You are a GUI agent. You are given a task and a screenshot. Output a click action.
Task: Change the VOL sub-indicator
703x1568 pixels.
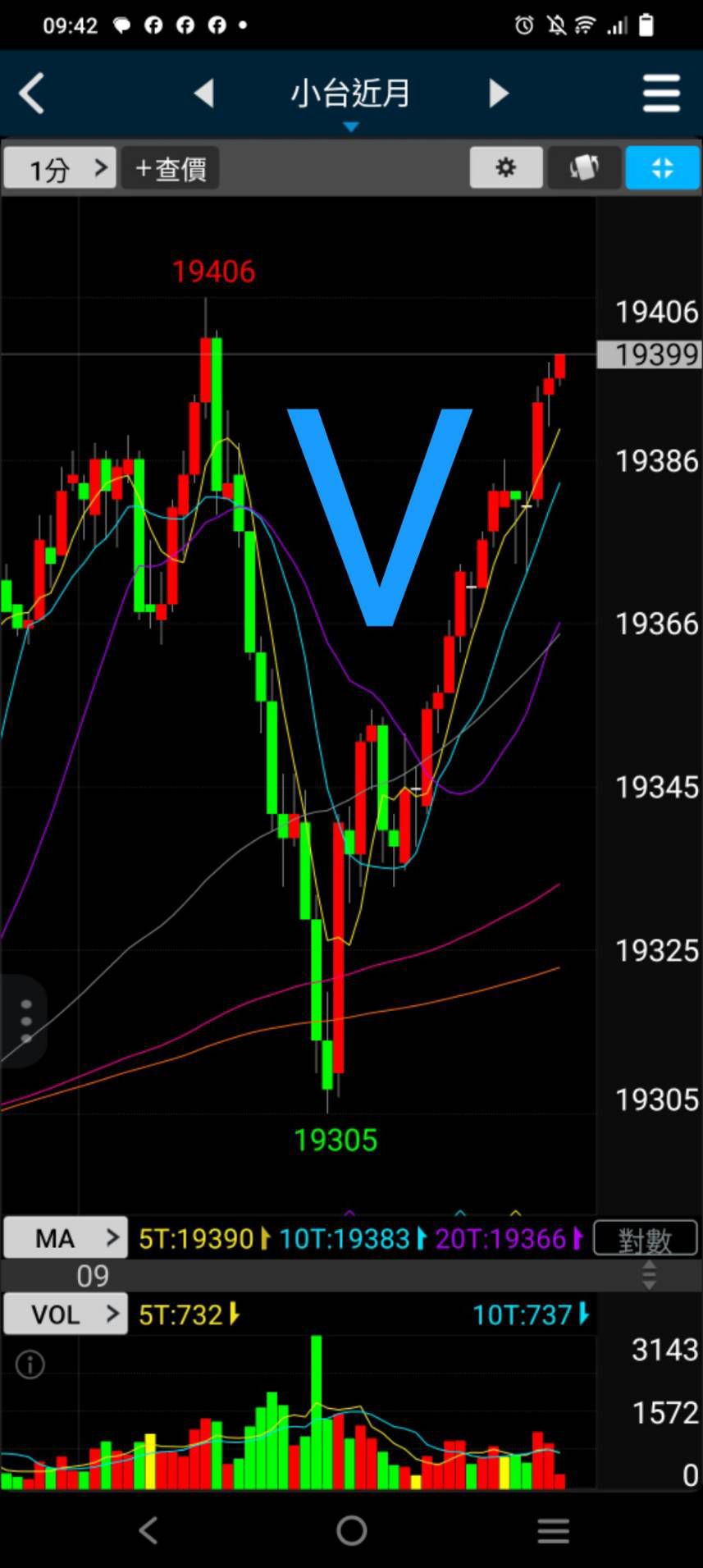[66, 1314]
